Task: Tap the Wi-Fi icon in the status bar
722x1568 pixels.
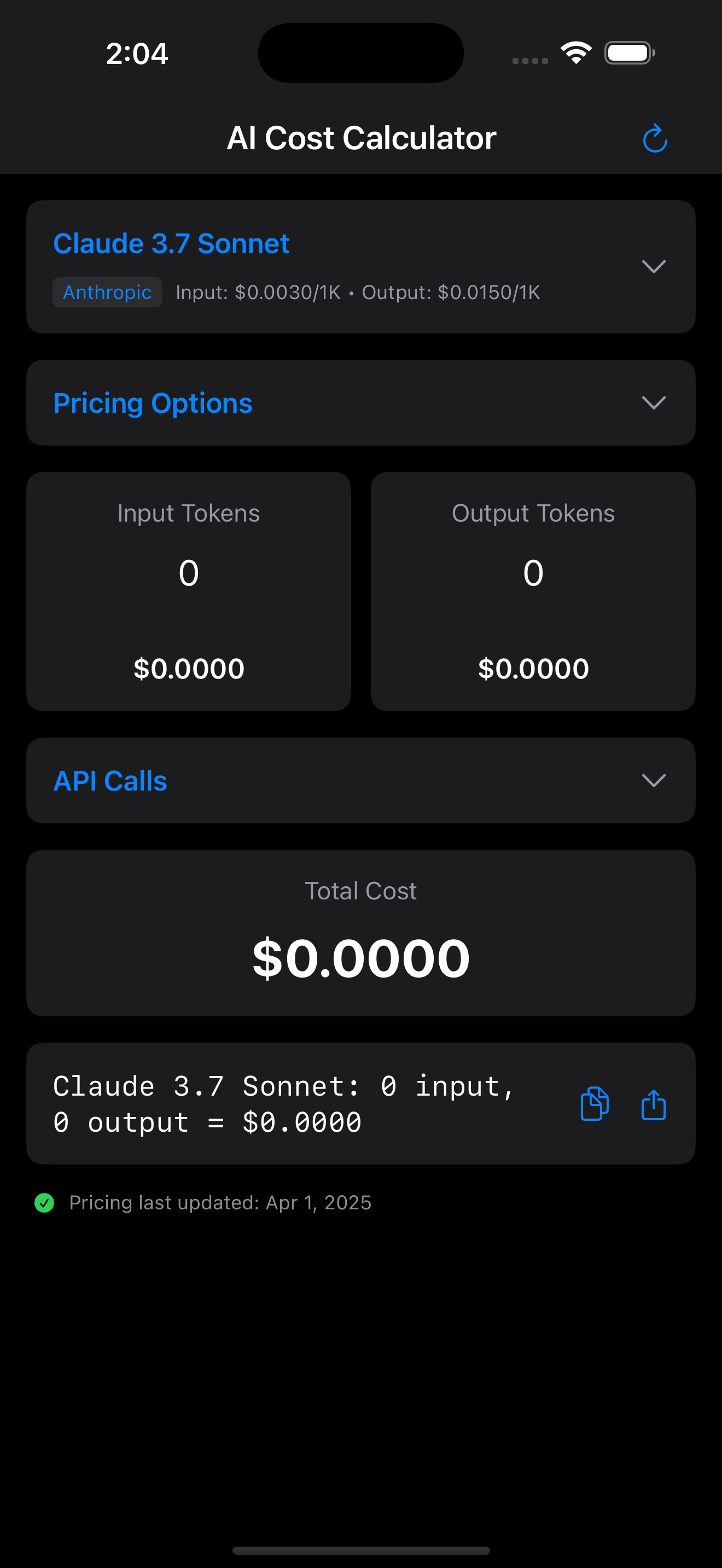Action: click(x=575, y=52)
